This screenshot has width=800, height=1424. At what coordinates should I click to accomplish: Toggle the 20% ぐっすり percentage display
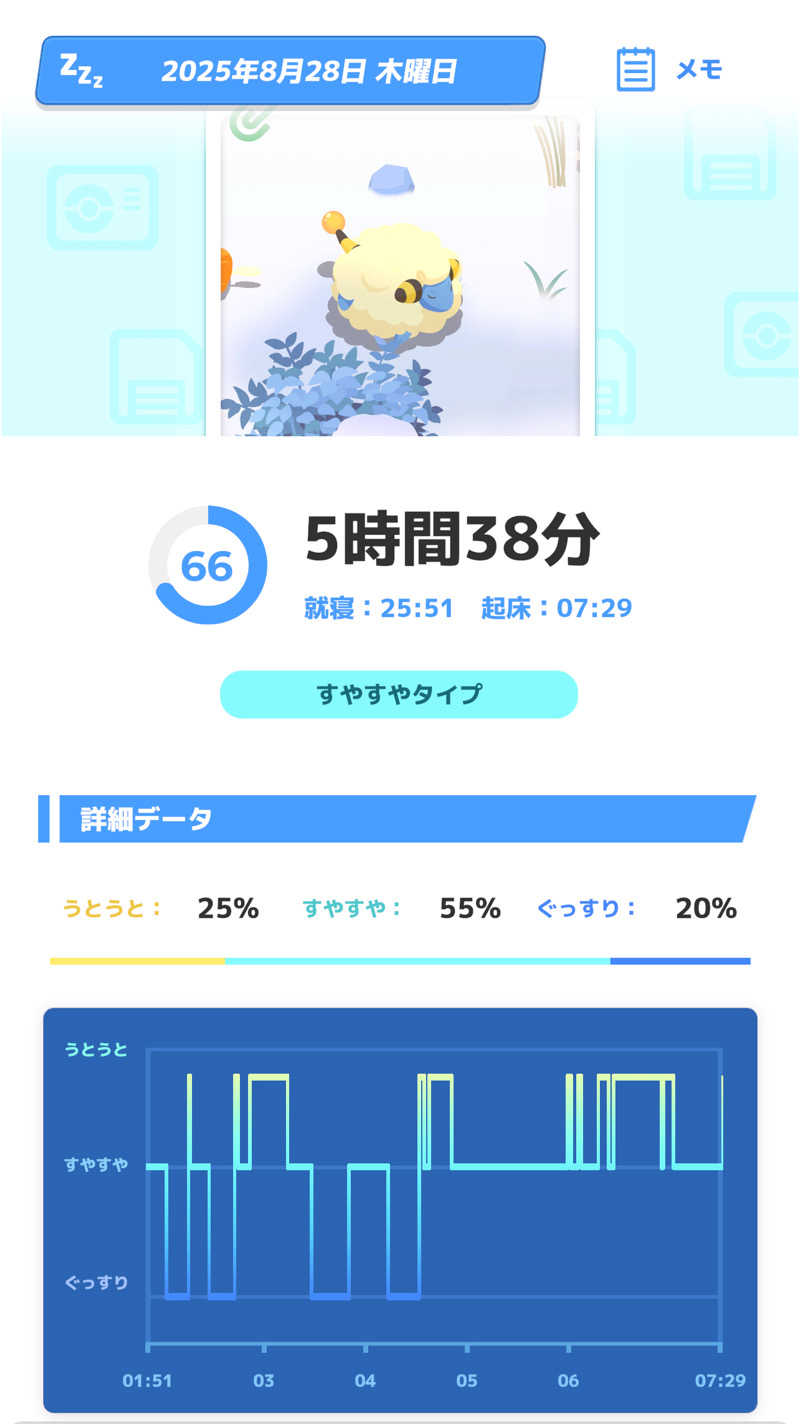707,908
